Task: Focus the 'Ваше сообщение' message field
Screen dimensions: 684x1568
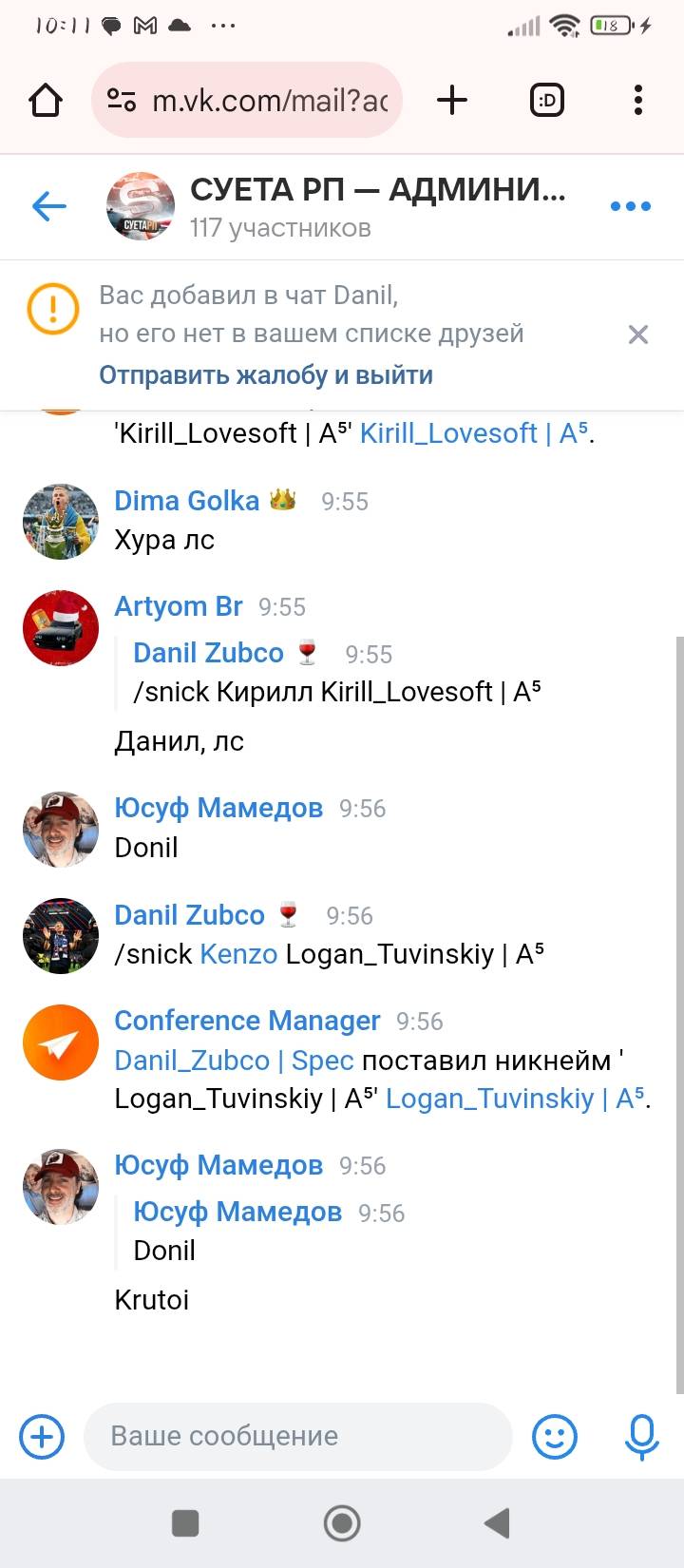Action: (x=298, y=1436)
